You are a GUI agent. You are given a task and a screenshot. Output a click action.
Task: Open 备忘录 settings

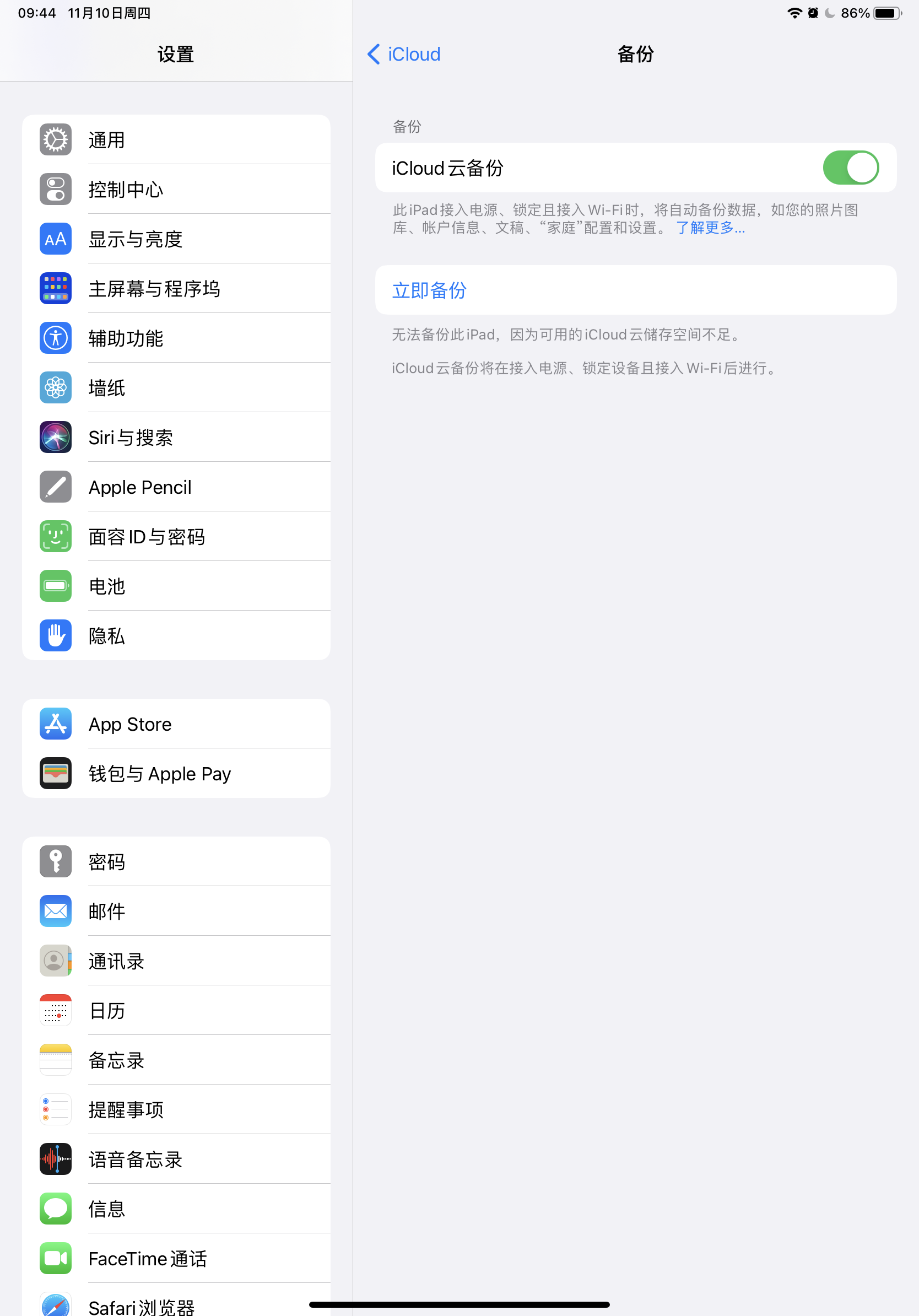tap(176, 1060)
